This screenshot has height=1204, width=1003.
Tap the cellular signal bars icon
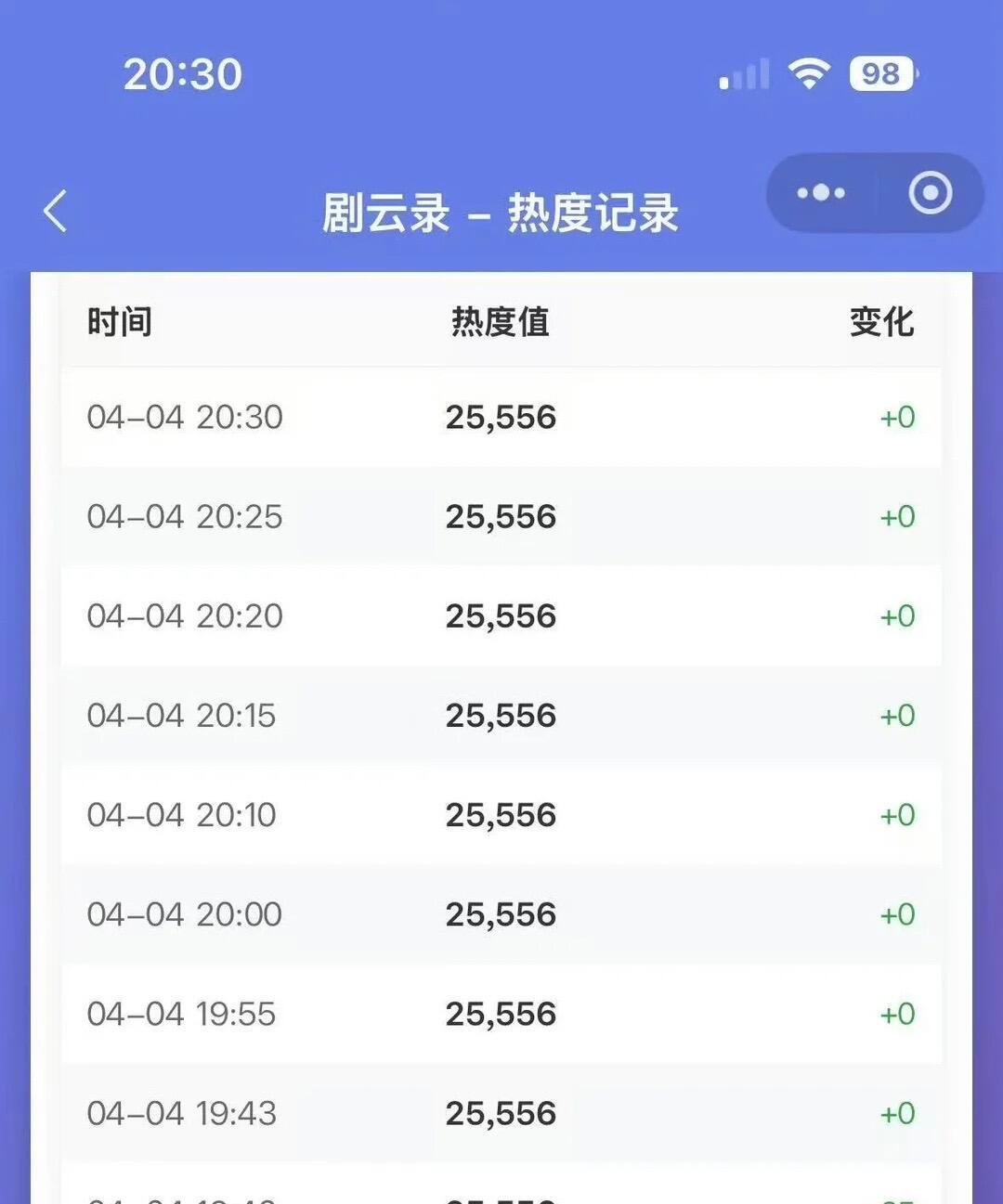coord(743,76)
